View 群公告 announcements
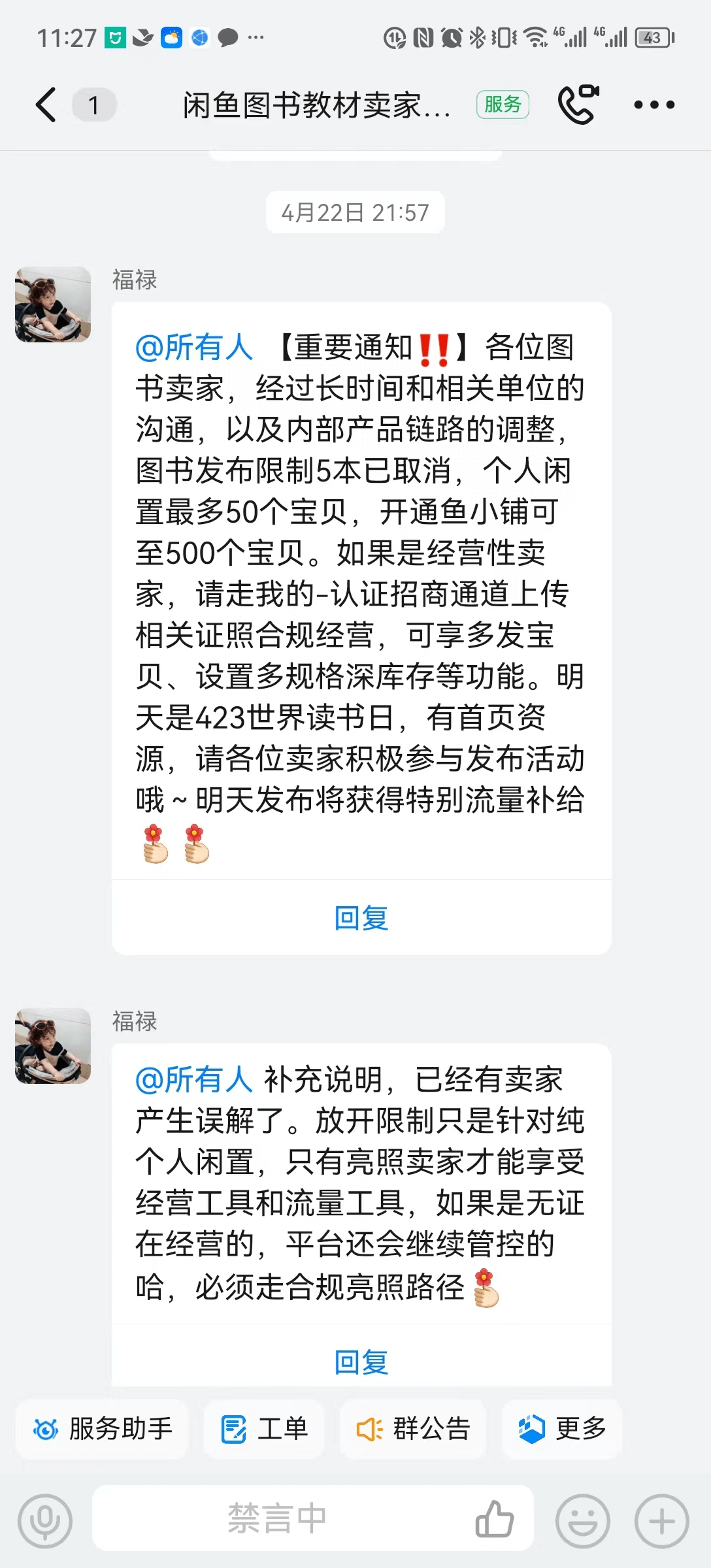Viewport: 711px width, 1568px height. tap(413, 1429)
